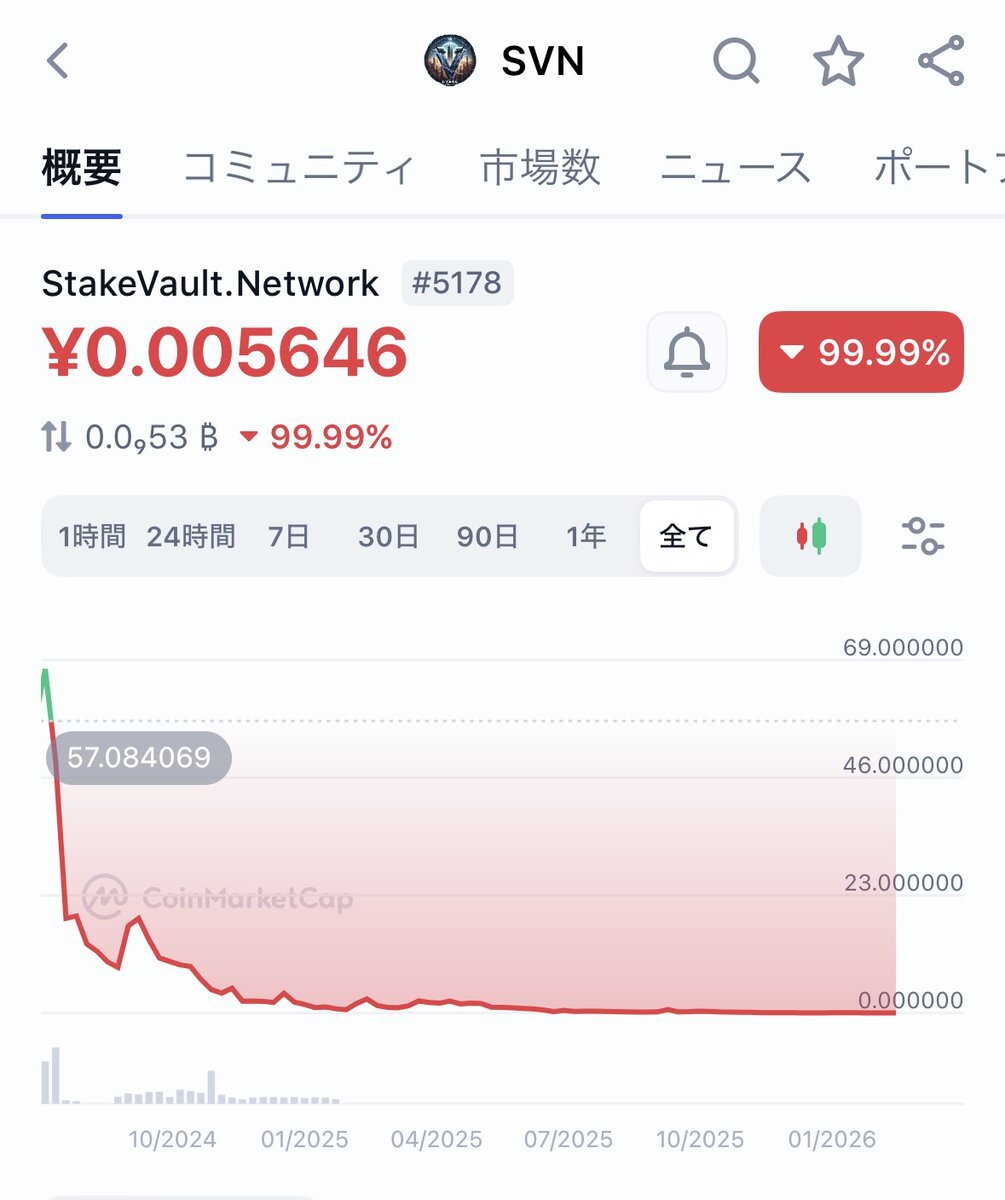Open the search magnifier icon

pos(736,61)
